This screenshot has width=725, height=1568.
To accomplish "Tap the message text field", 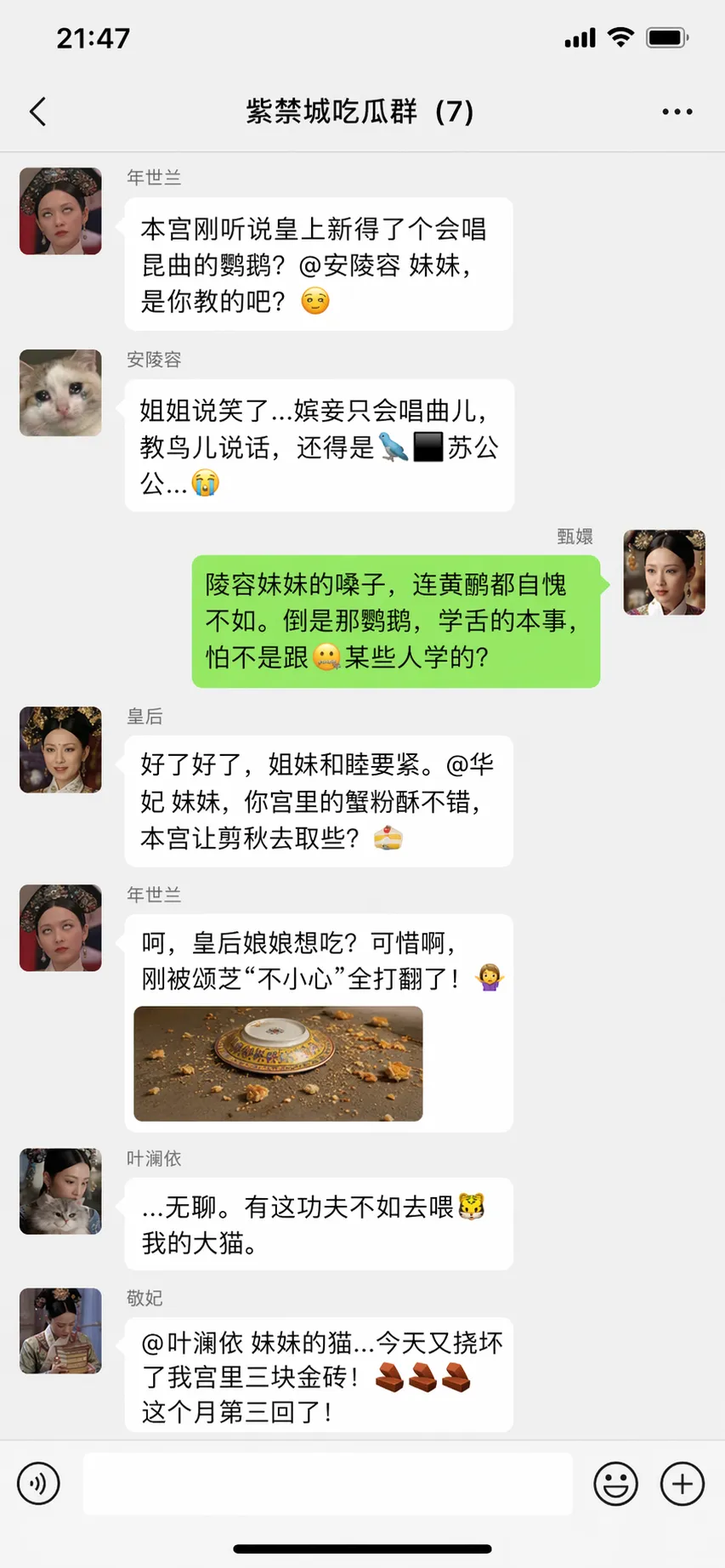I will coord(327,1484).
